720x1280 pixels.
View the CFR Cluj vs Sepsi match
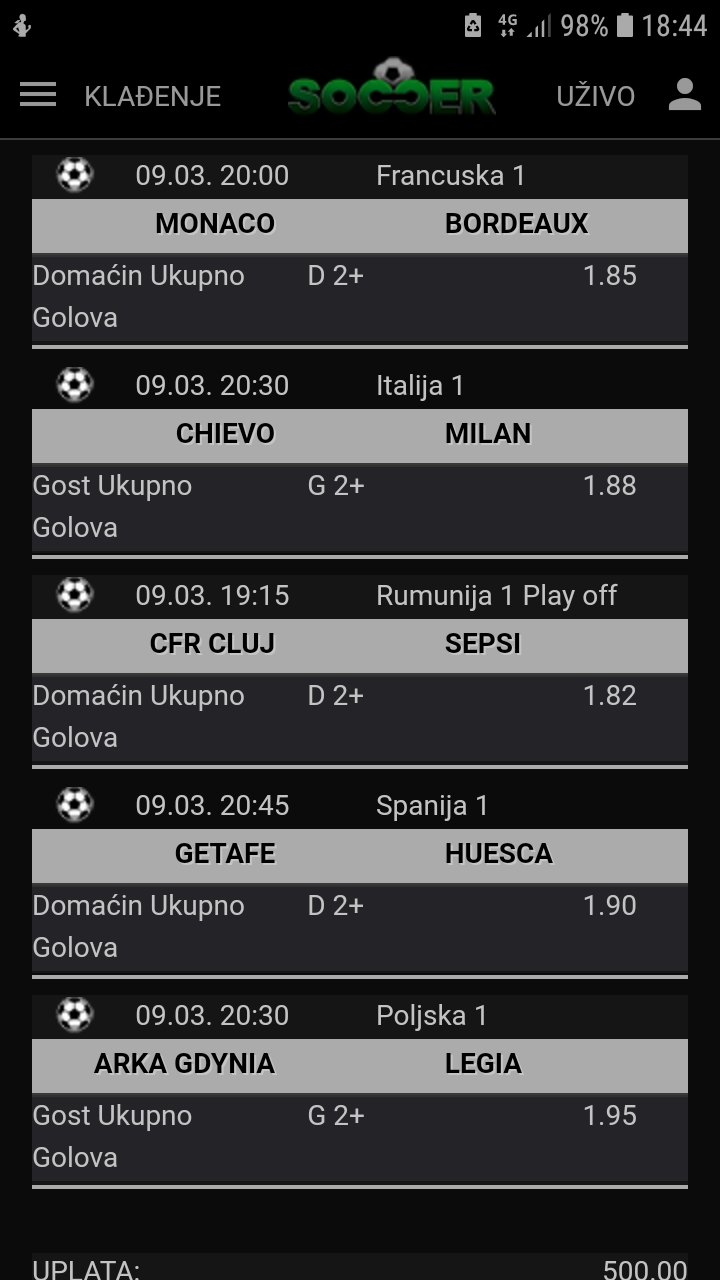(360, 644)
